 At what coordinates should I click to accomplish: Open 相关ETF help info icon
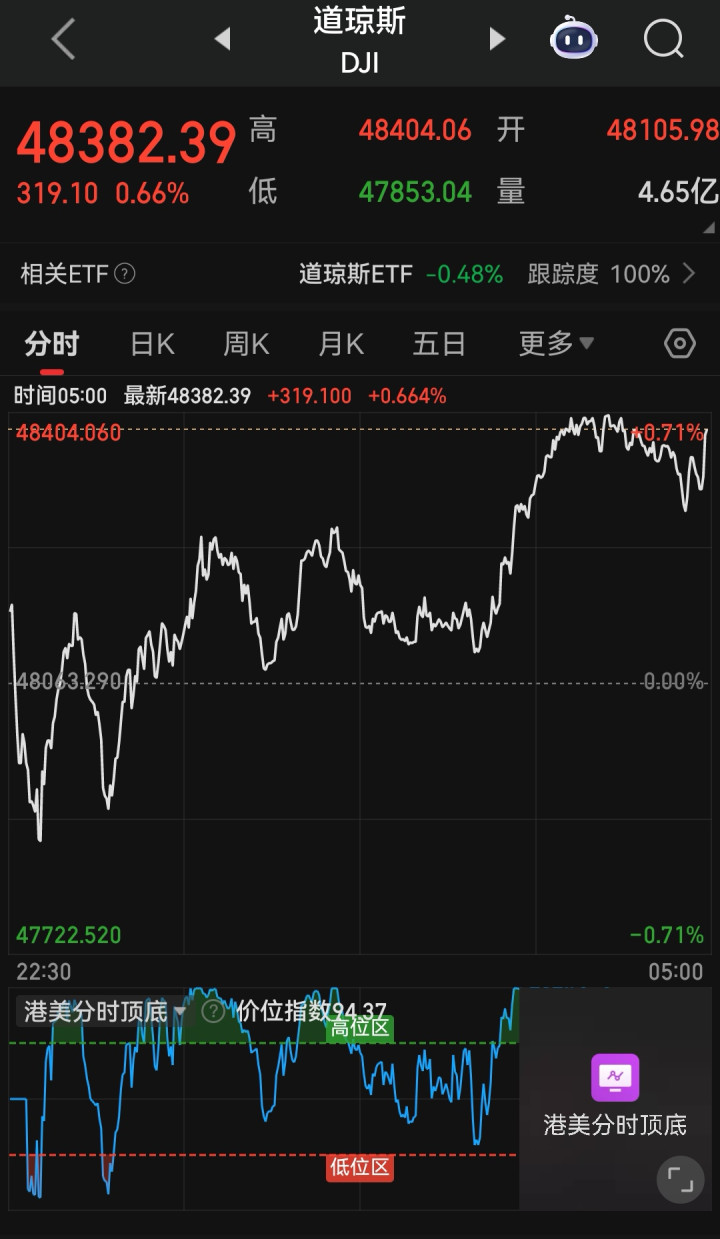(125, 273)
